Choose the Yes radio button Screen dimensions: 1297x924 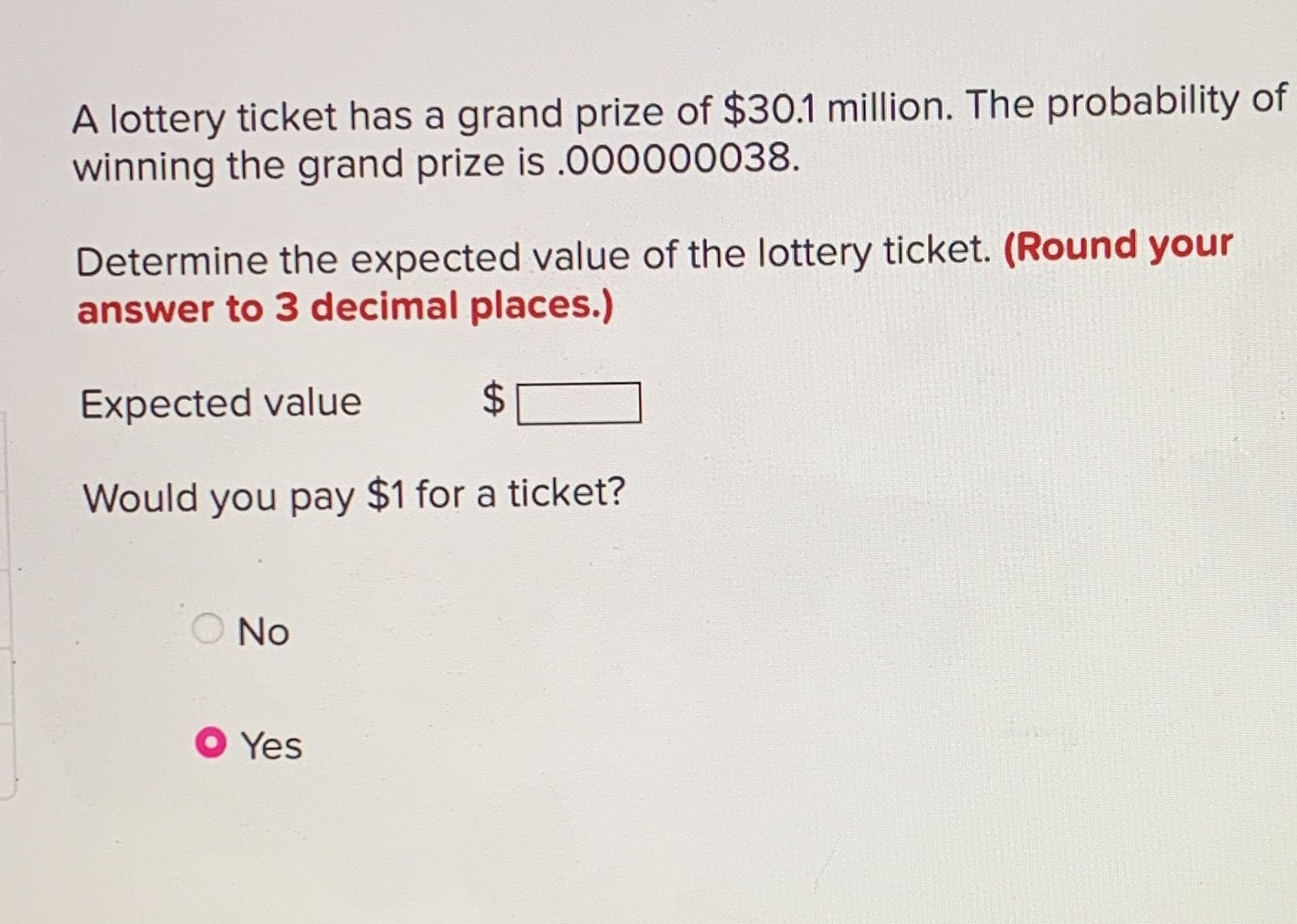pos(211,742)
